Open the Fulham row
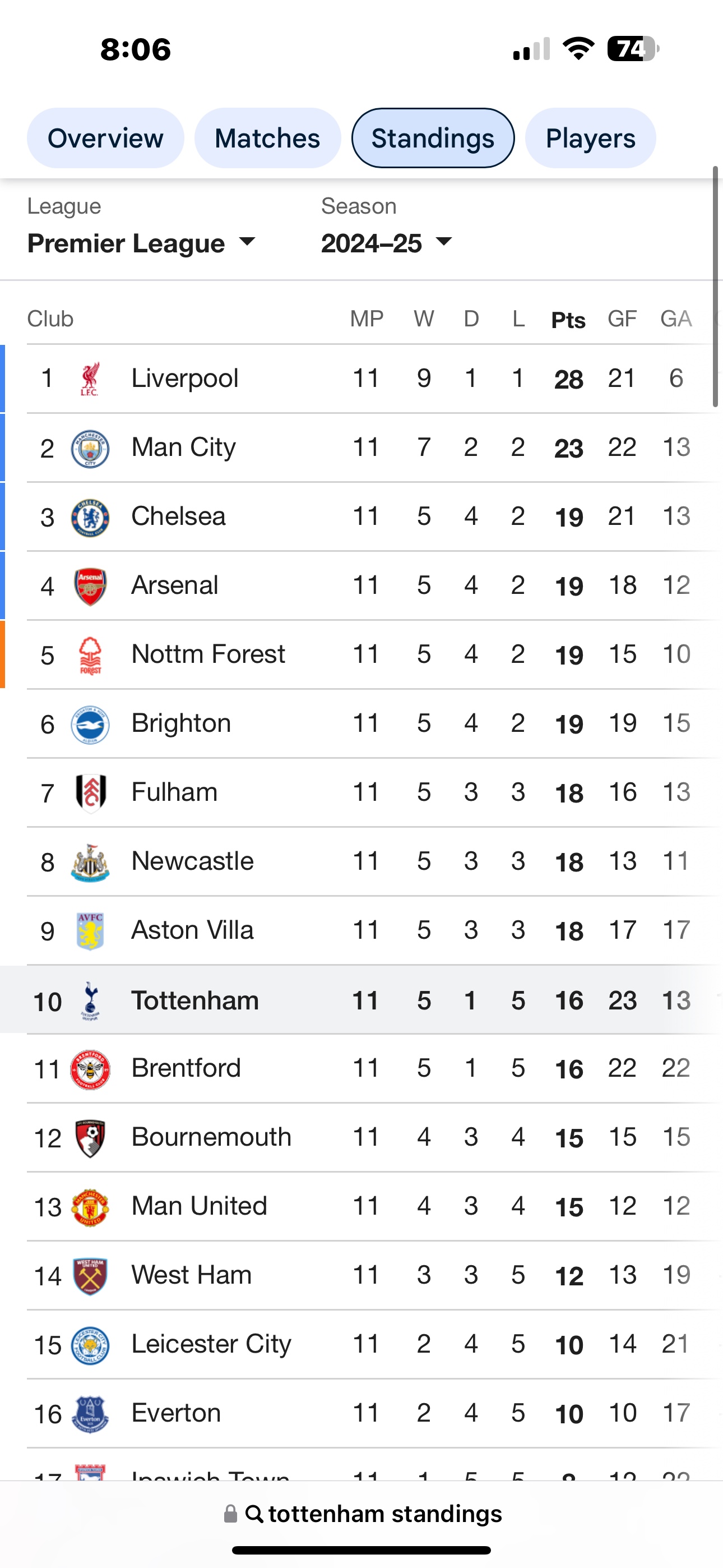This screenshot has height=1568, width=723. tap(361, 792)
